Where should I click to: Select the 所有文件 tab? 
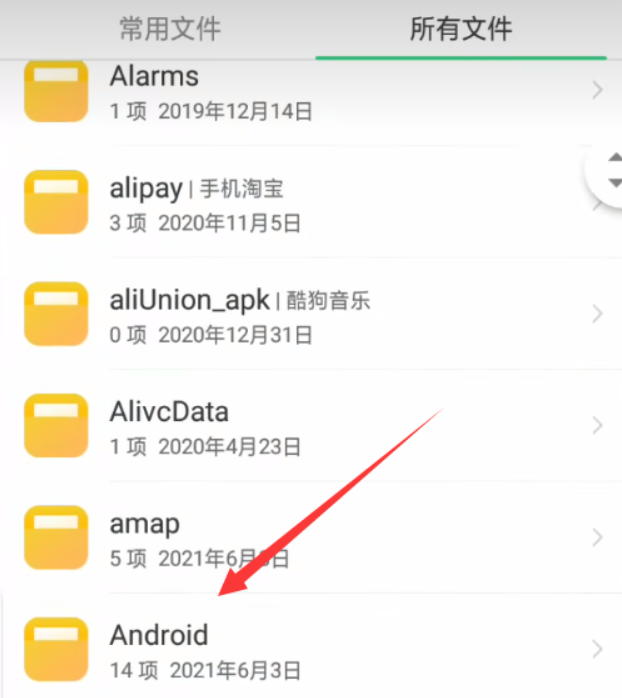click(461, 28)
